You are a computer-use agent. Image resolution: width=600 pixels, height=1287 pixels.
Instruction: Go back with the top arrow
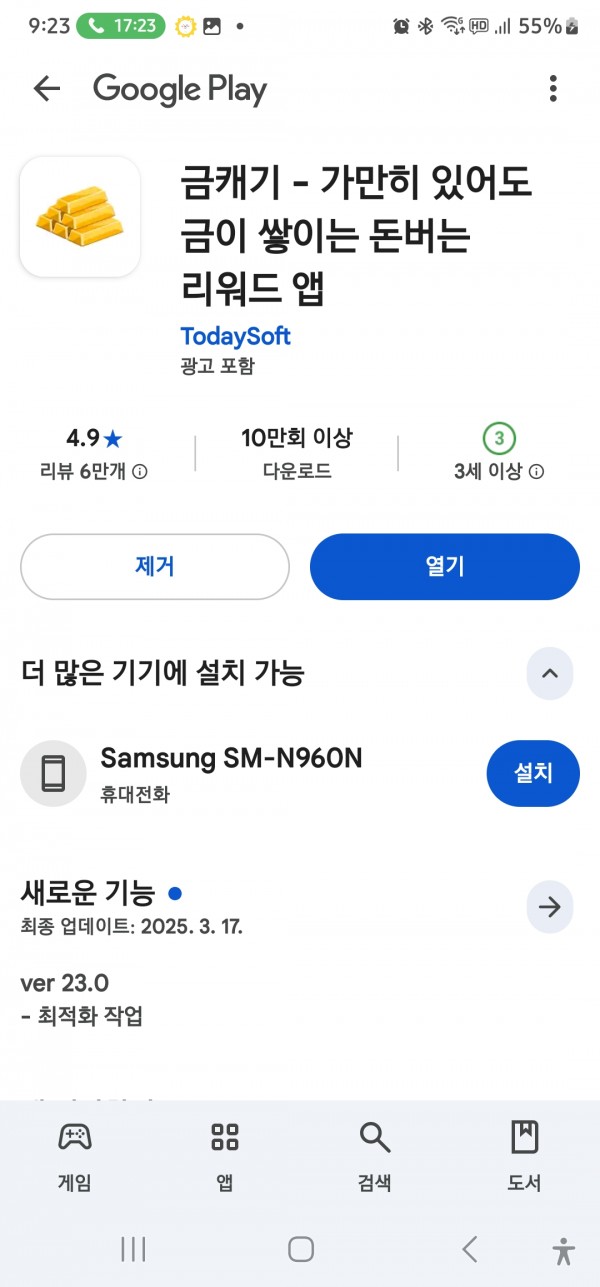pos(47,89)
